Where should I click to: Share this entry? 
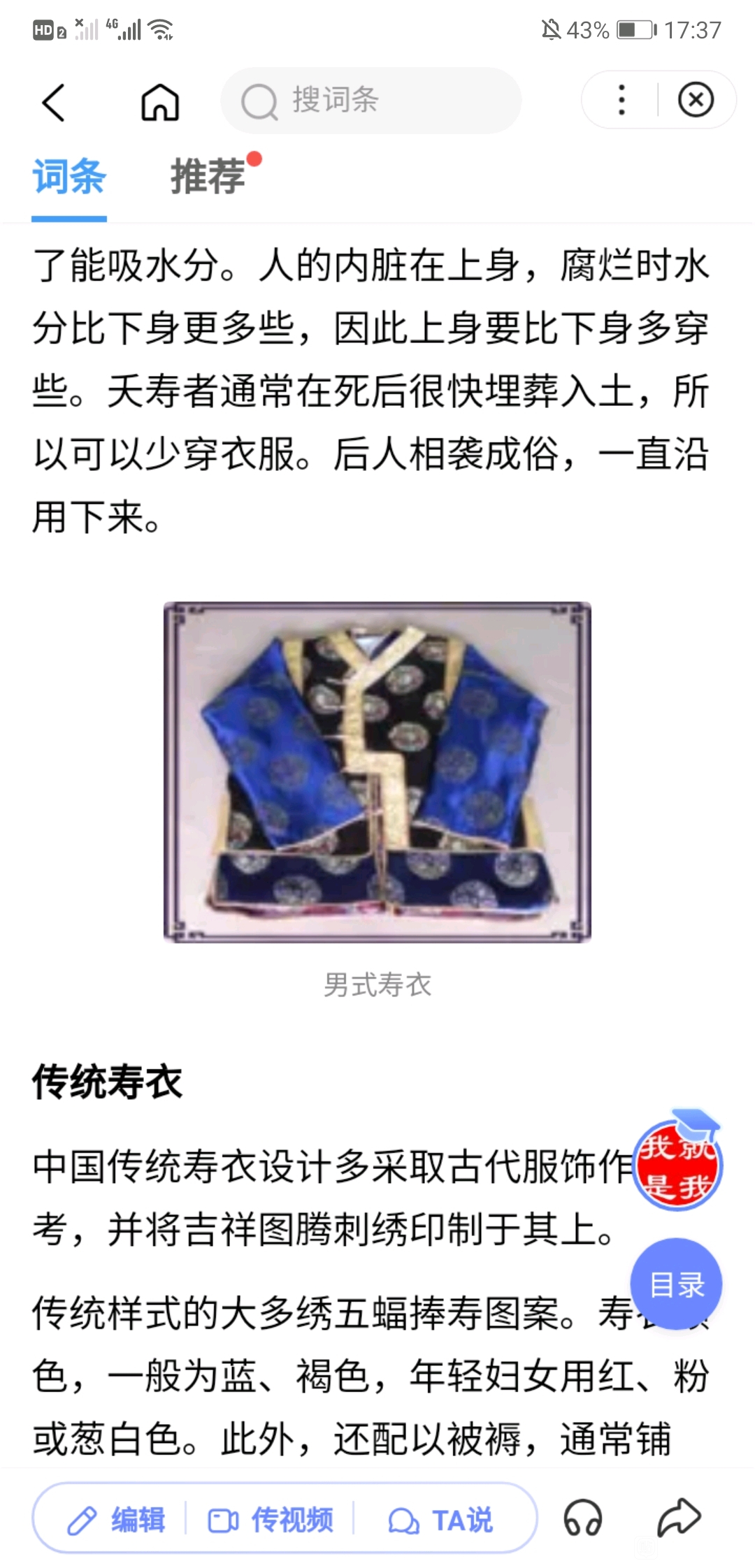point(678,1518)
